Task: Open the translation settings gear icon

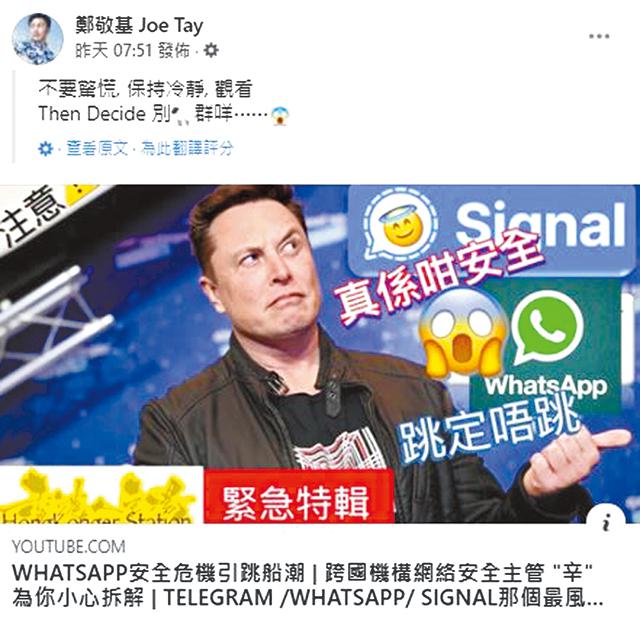Action: pyautogui.click(x=45, y=148)
